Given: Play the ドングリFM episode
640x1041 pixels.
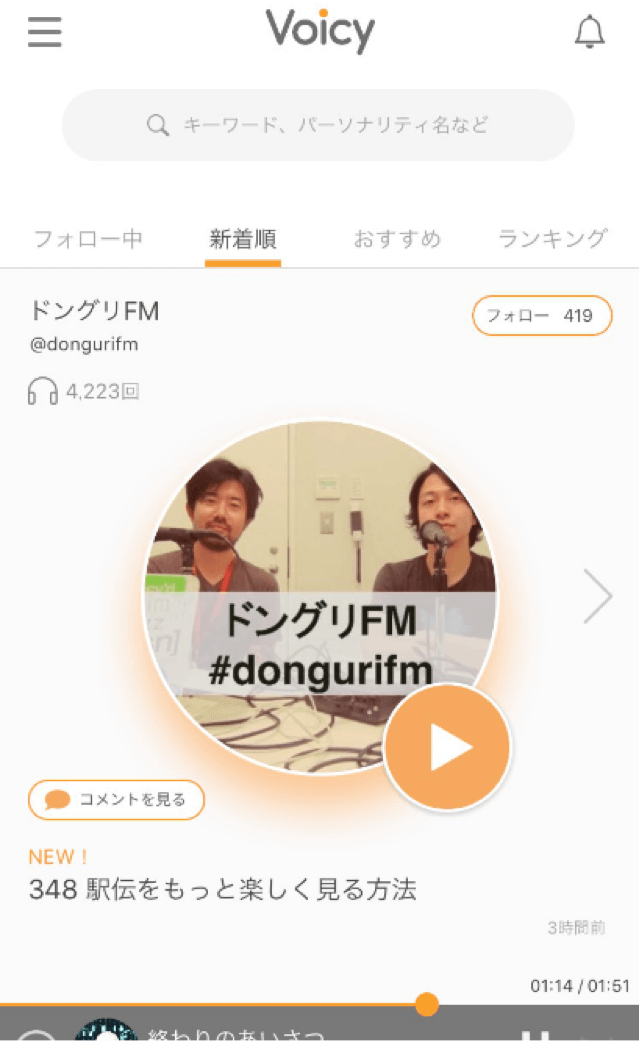Looking at the screenshot, I should [x=448, y=747].
